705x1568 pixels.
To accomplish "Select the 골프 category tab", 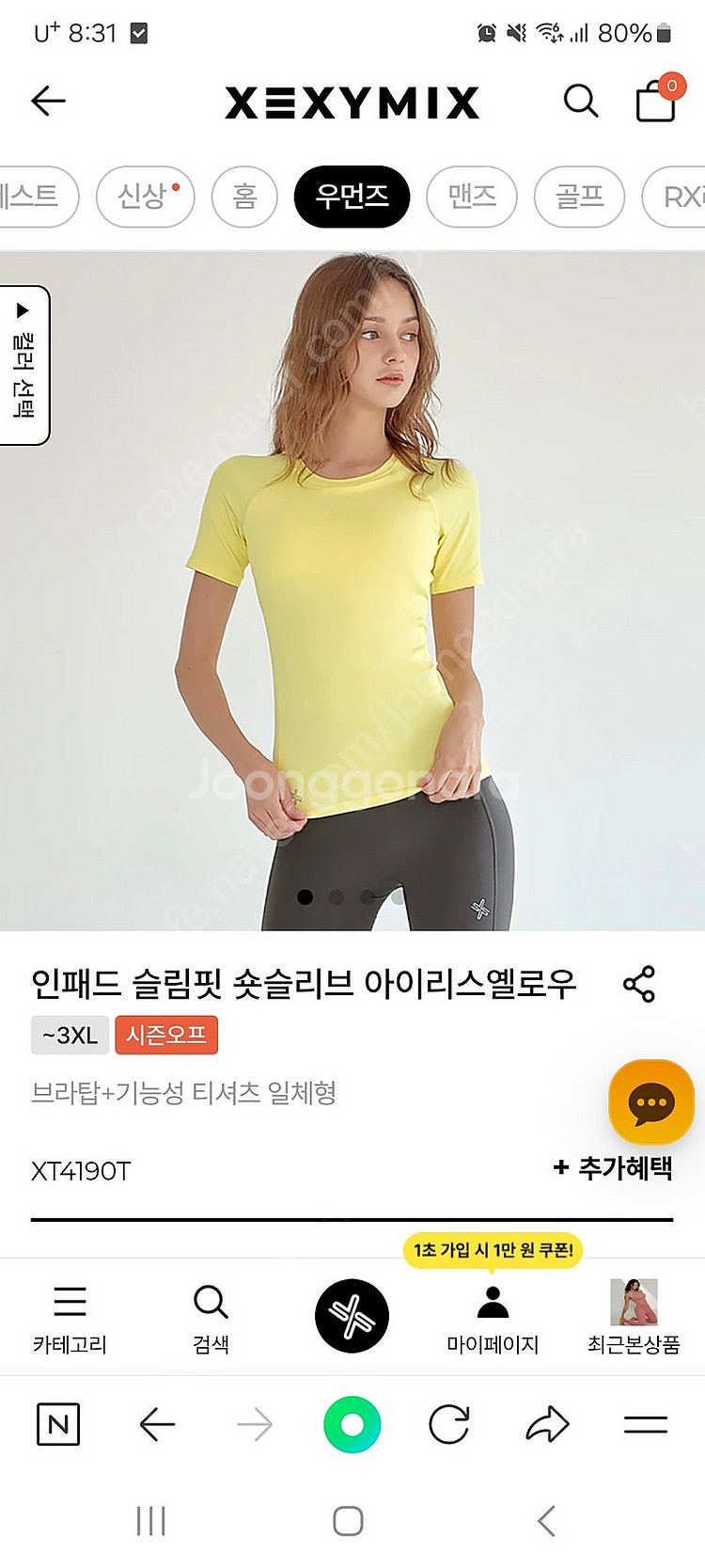I will click(x=579, y=197).
